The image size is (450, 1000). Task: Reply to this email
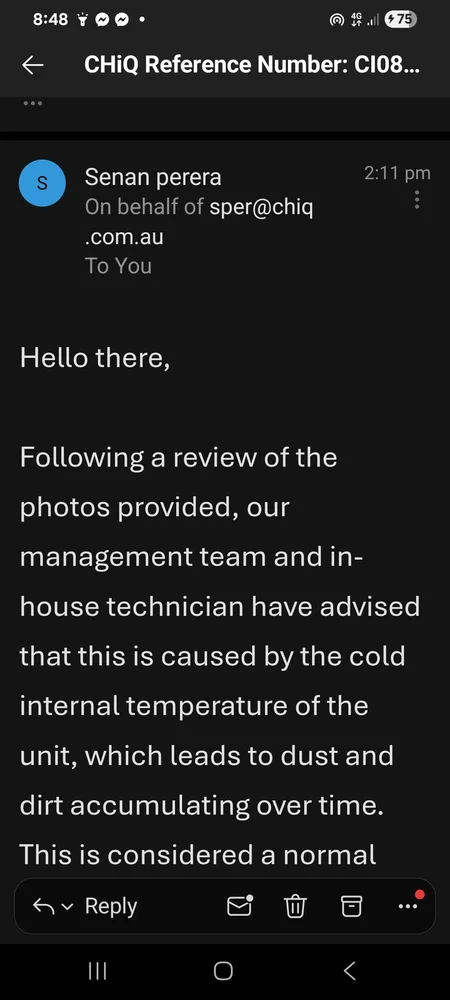point(111,906)
